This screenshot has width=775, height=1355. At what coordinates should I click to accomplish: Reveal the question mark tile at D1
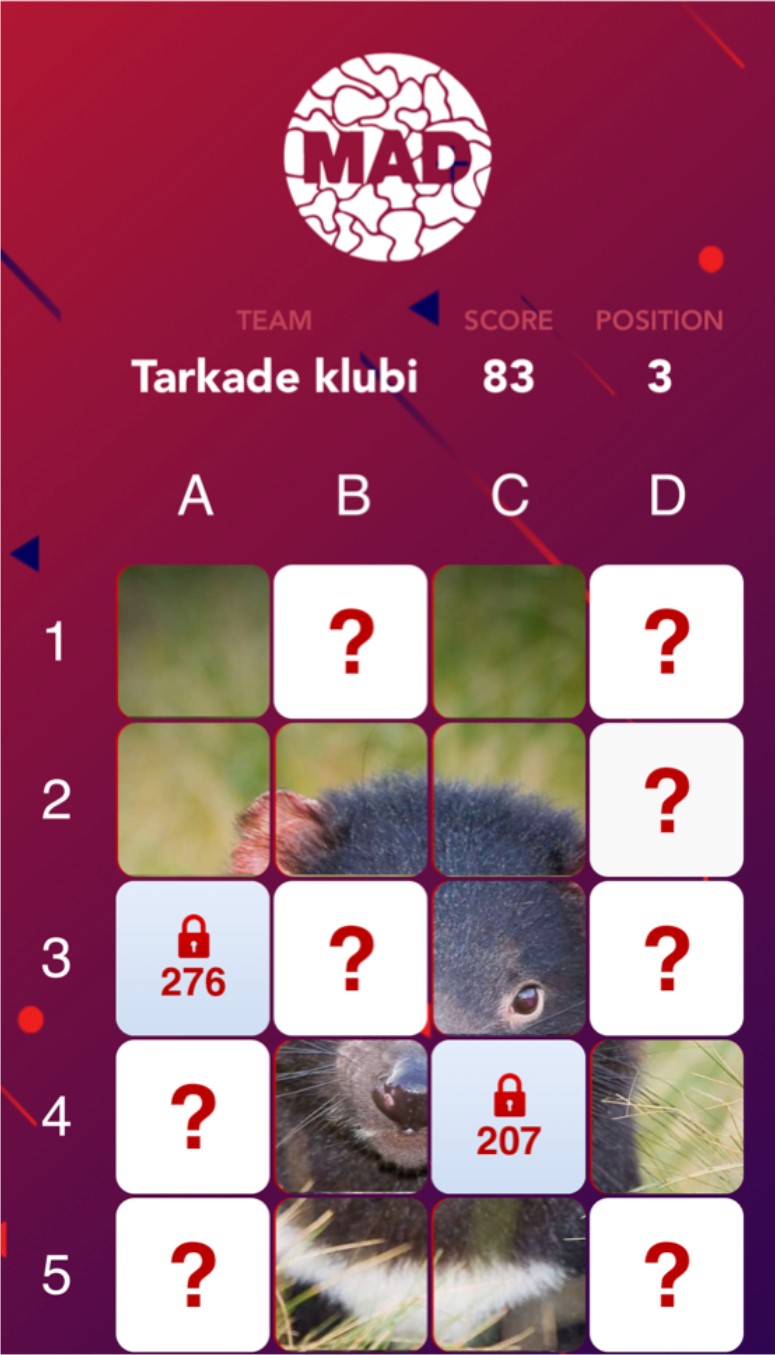click(x=666, y=641)
